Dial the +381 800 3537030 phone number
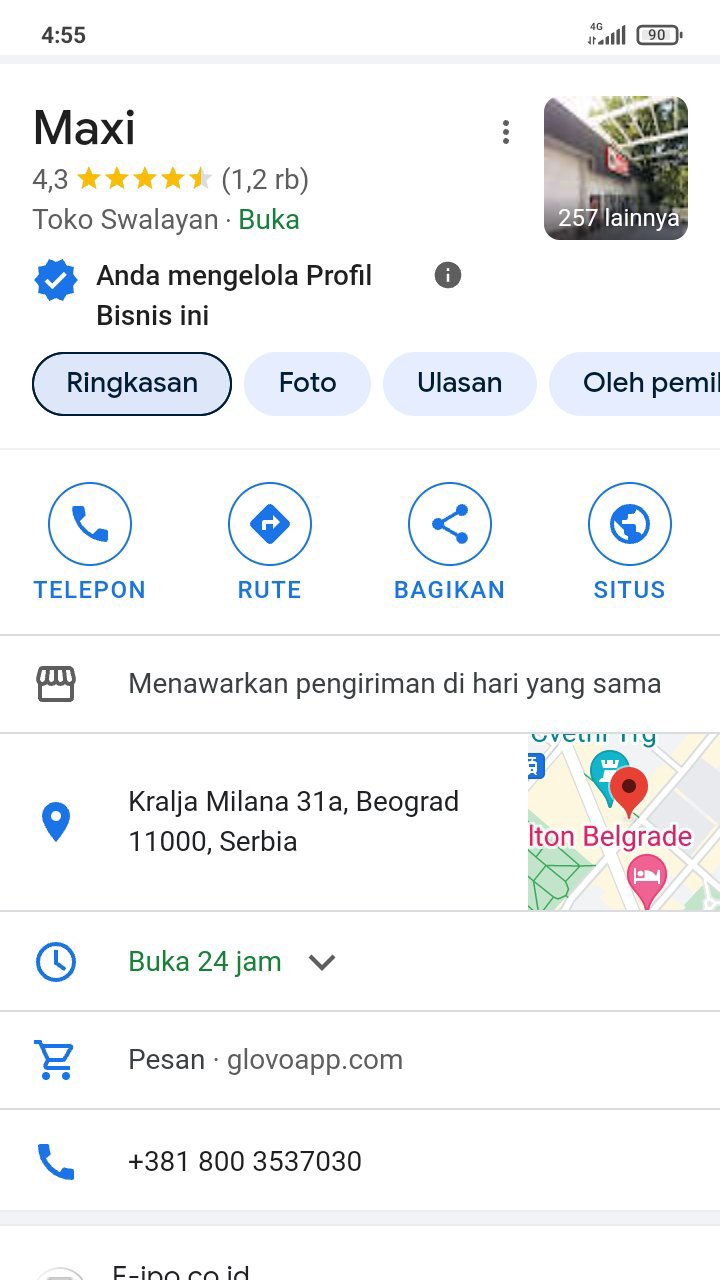The width and height of the screenshot is (720, 1280). click(245, 1161)
